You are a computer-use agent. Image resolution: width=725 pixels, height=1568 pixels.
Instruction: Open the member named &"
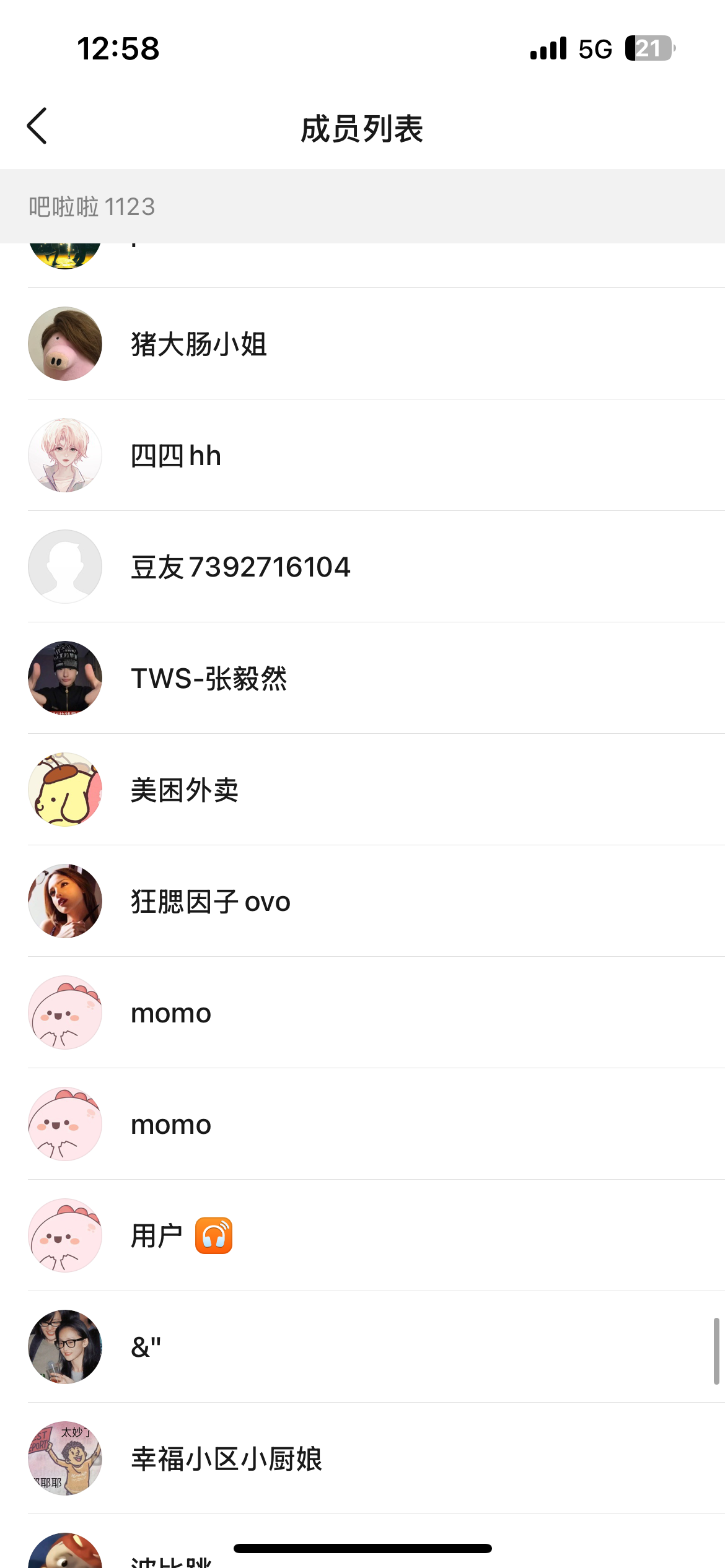pyautogui.click(x=146, y=1348)
